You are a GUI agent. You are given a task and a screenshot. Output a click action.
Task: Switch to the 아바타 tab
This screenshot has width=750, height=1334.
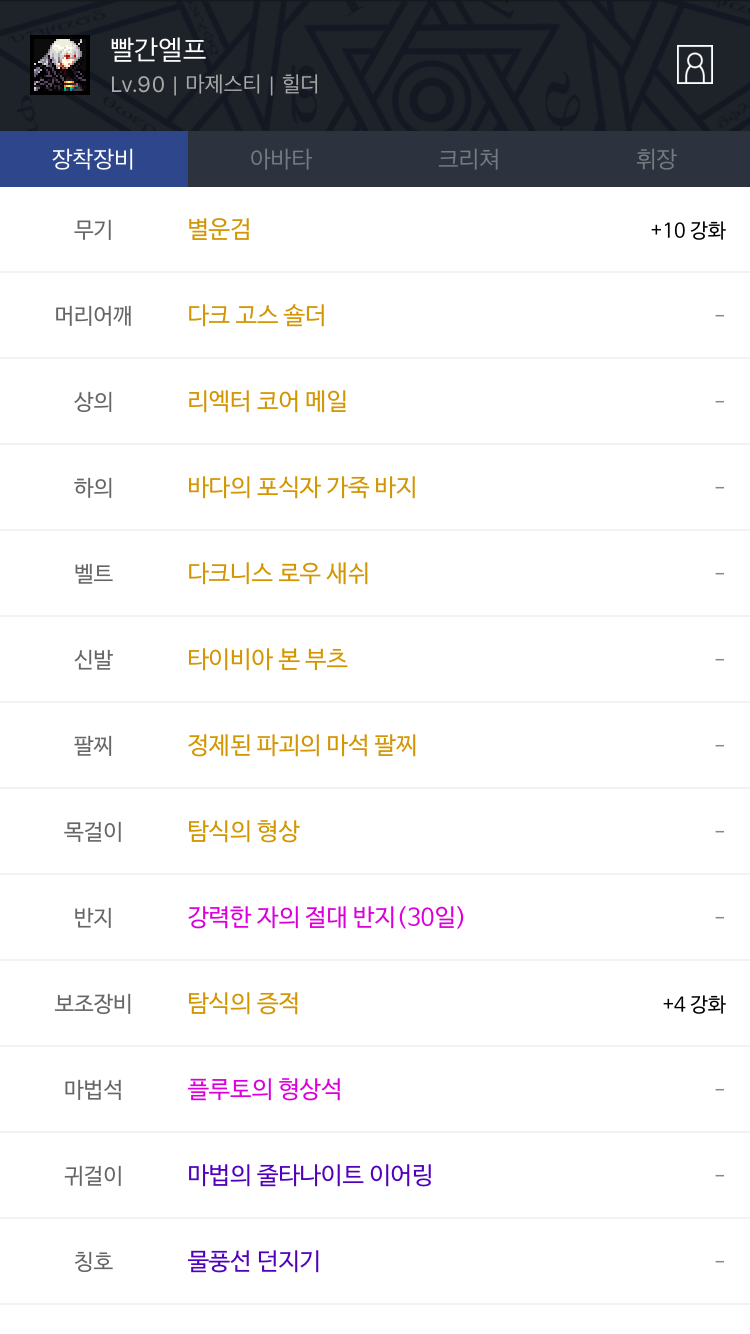point(281,159)
